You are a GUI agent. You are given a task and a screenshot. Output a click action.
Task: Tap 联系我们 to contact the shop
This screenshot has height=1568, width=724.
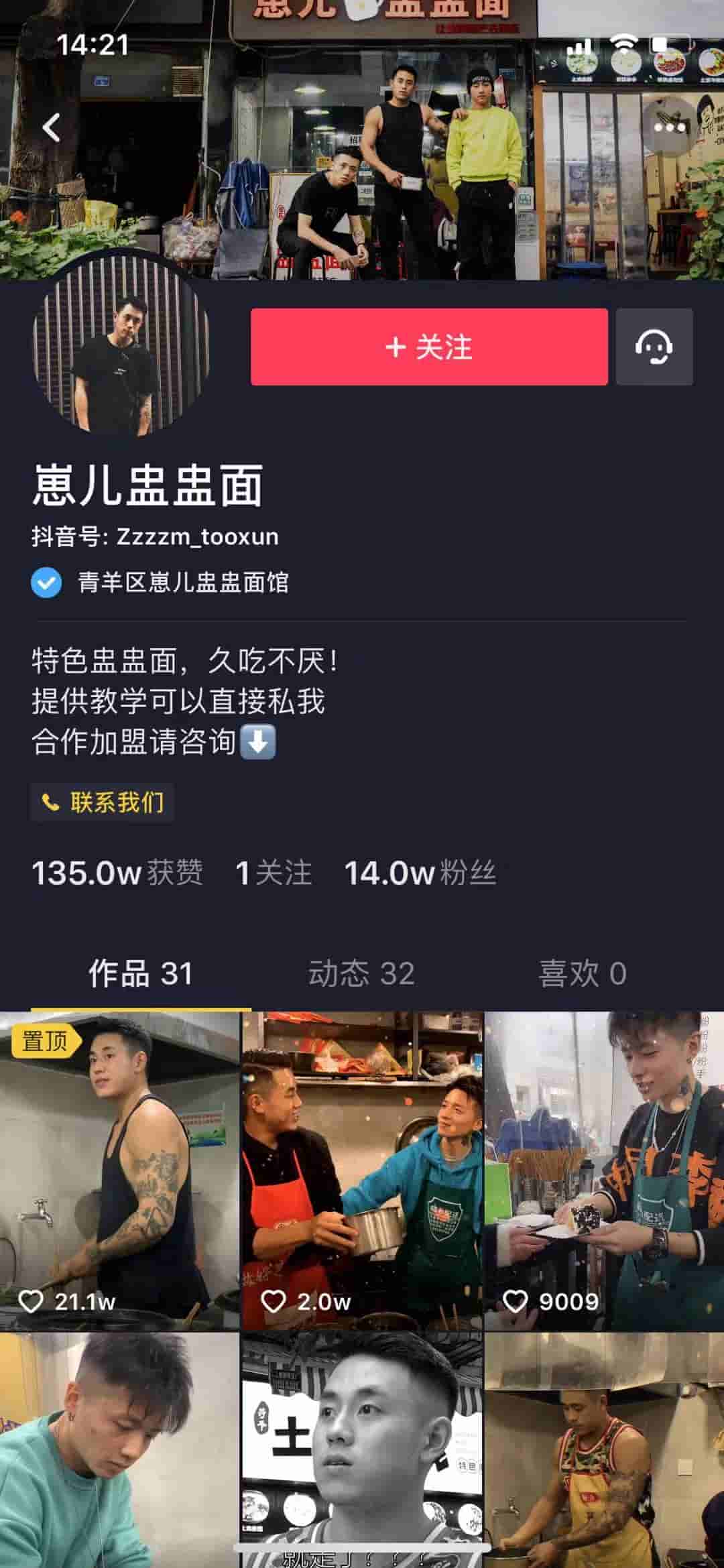tap(103, 802)
